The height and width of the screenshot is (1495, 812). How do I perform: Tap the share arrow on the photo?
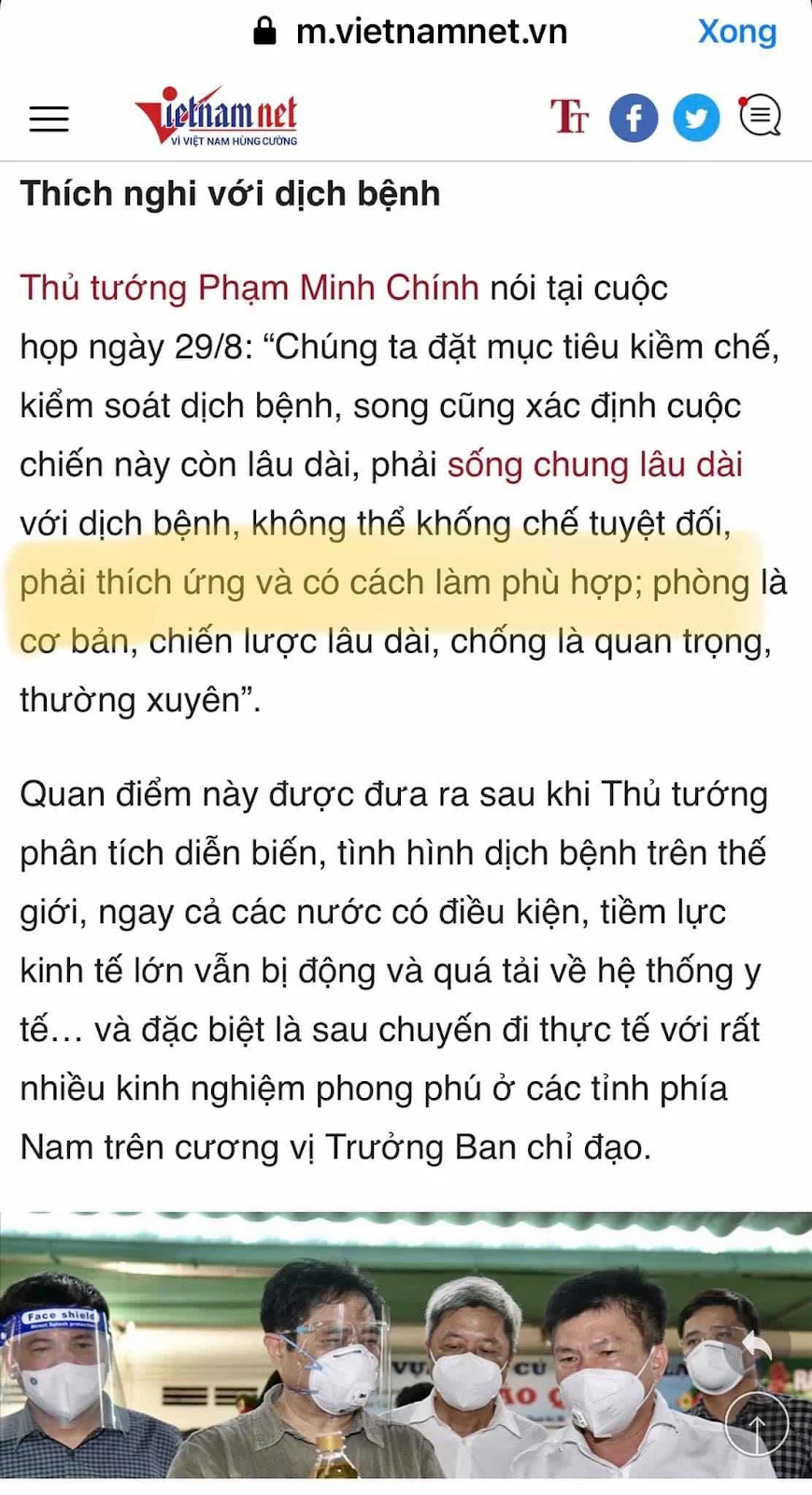pyautogui.click(x=758, y=1347)
